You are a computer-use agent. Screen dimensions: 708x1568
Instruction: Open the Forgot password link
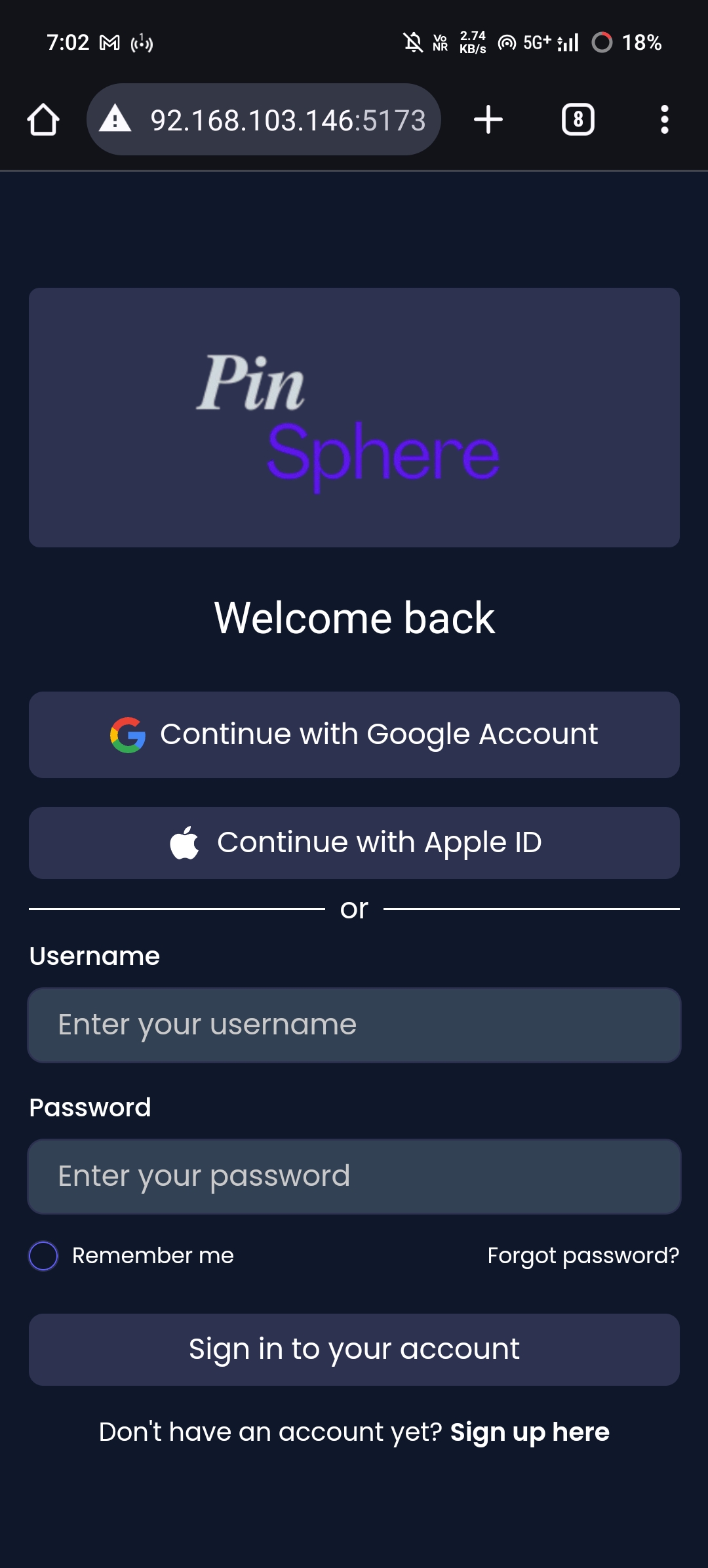tap(583, 1256)
